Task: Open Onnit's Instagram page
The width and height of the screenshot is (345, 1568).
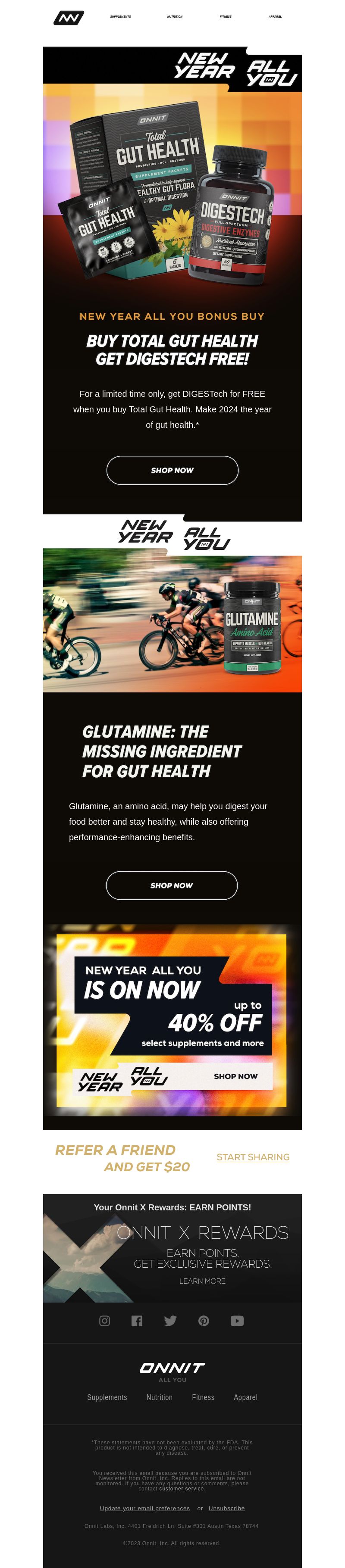Action: tap(105, 1320)
